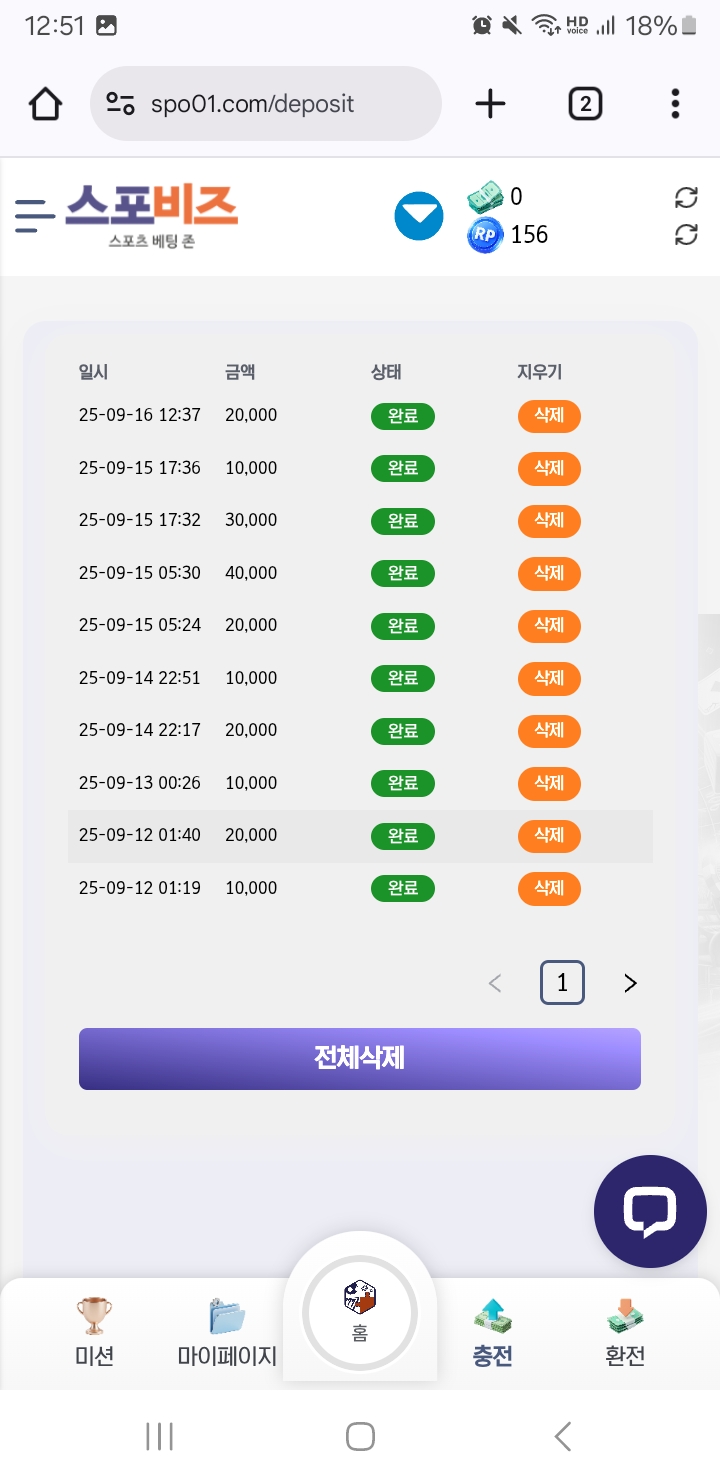Go to the 홈 tab

[x=360, y=1312]
